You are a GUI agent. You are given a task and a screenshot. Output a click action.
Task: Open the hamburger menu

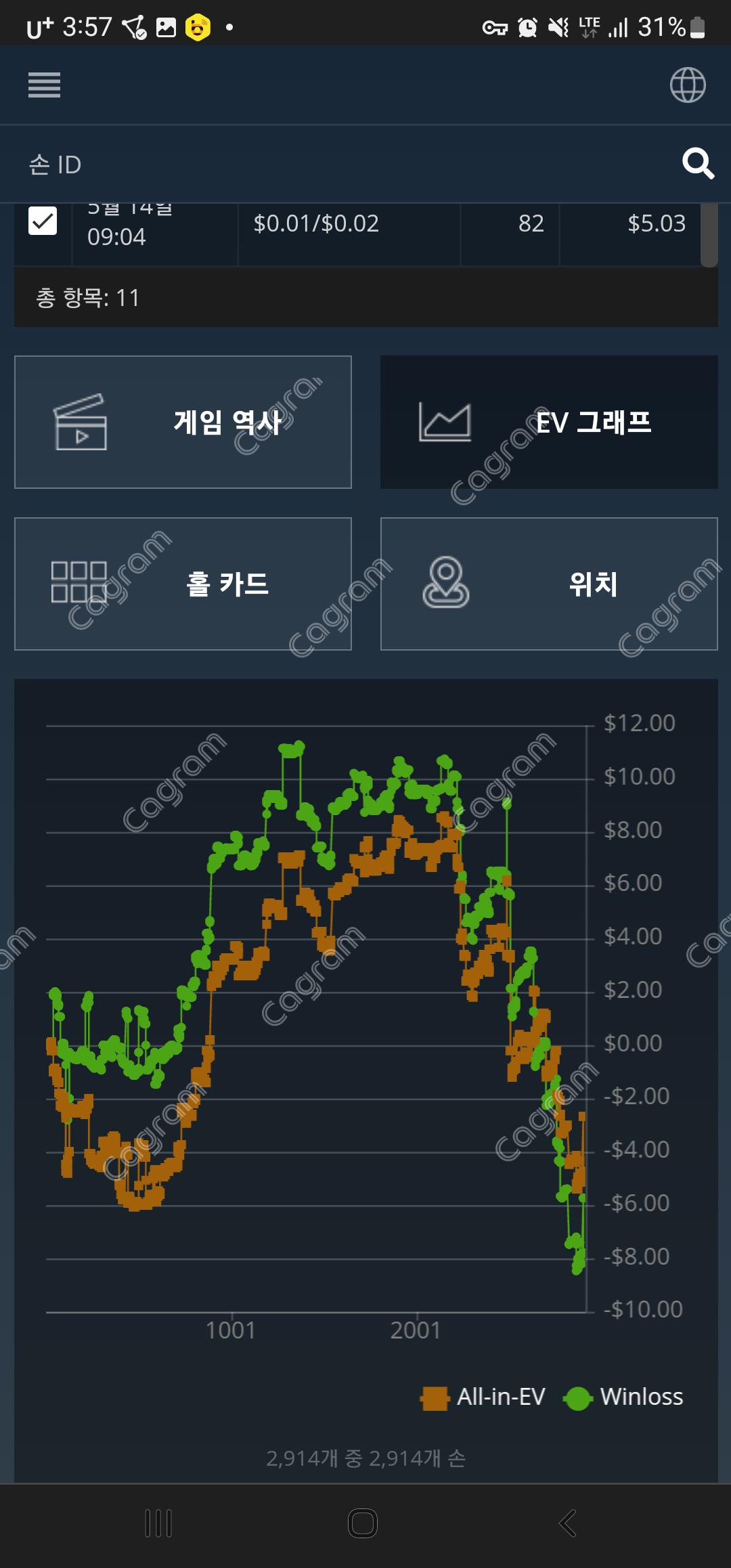(44, 85)
